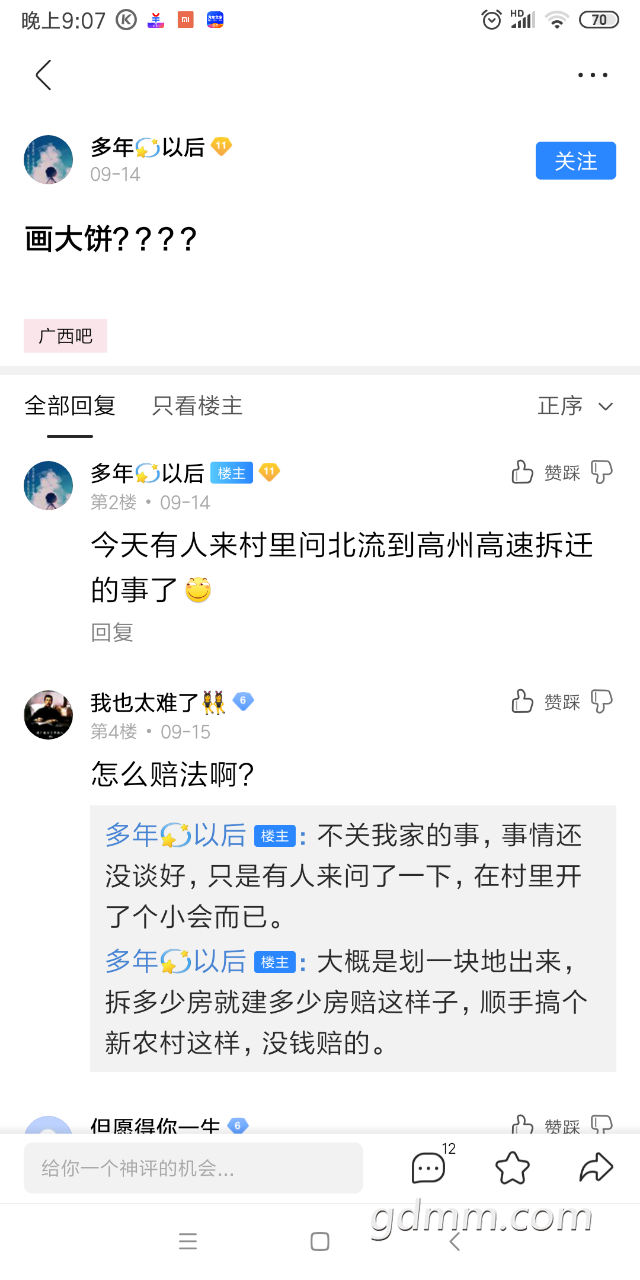Open the comments icon showing 12
The width and height of the screenshot is (640, 1280).
(x=430, y=1167)
